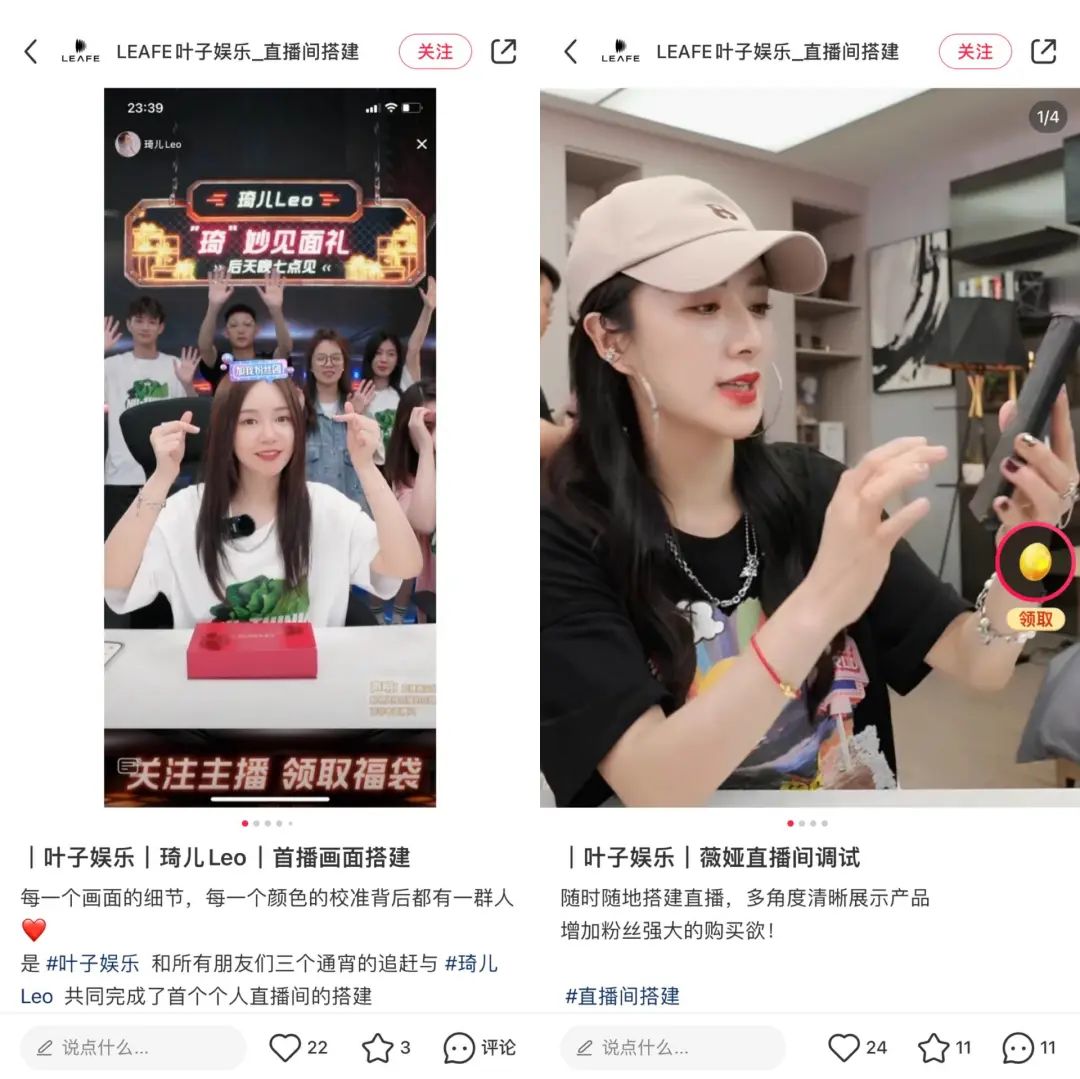Open the #直播间搭建 hashtag
The width and height of the screenshot is (1080, 1079).
point(622,996)
